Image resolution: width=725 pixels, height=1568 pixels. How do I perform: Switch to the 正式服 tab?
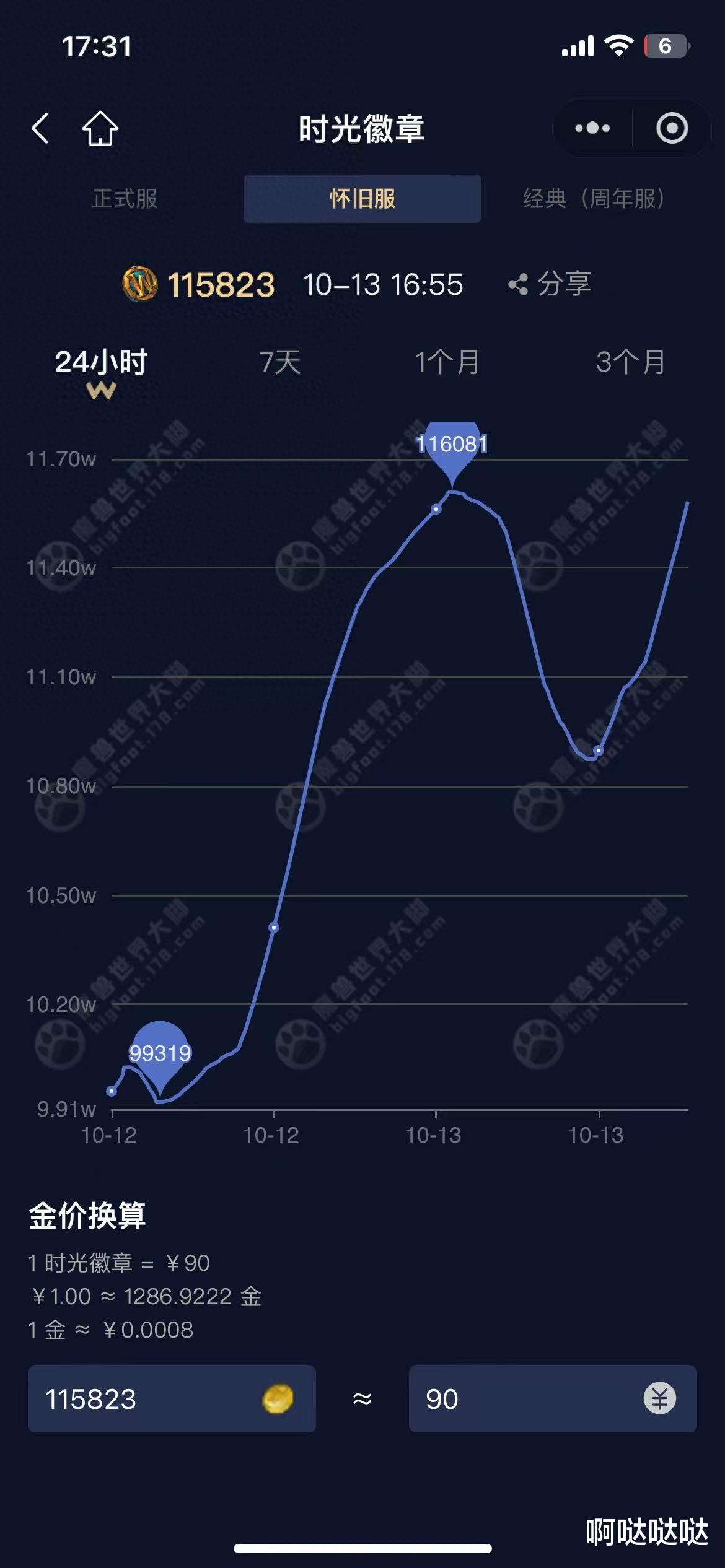pos(125,199)
